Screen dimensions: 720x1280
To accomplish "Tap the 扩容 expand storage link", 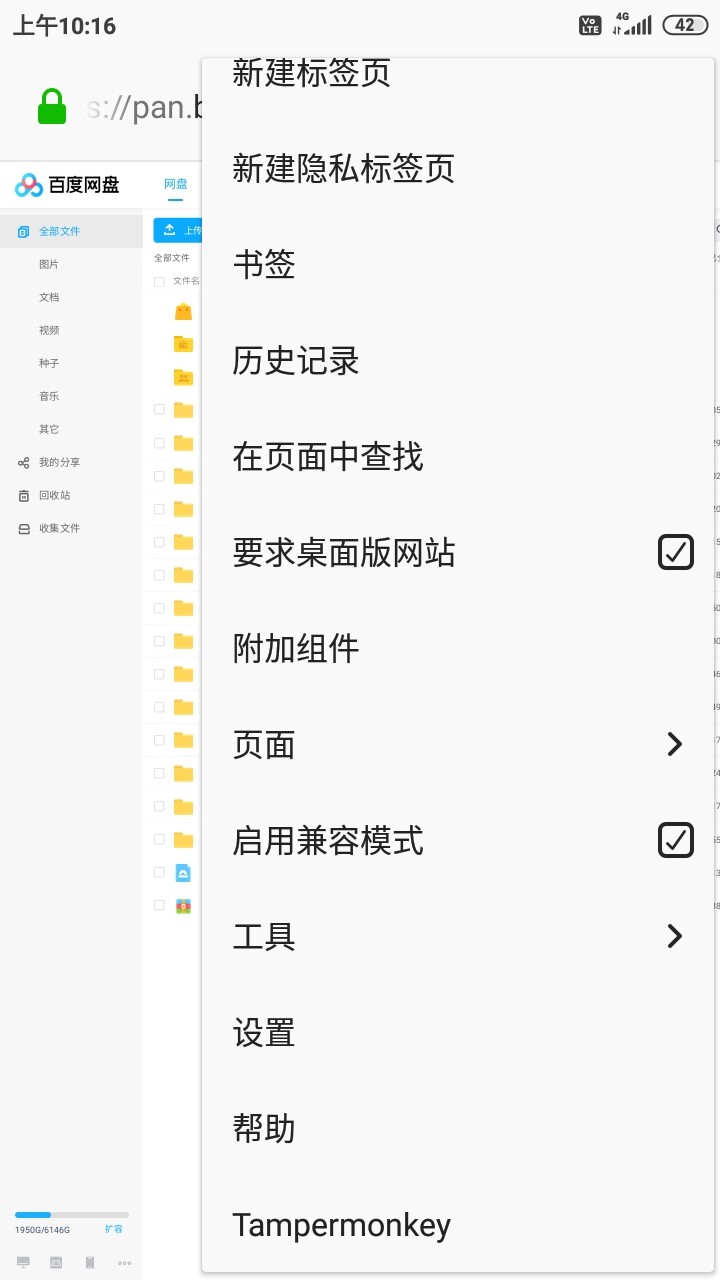I will (x=114, y=1229).
